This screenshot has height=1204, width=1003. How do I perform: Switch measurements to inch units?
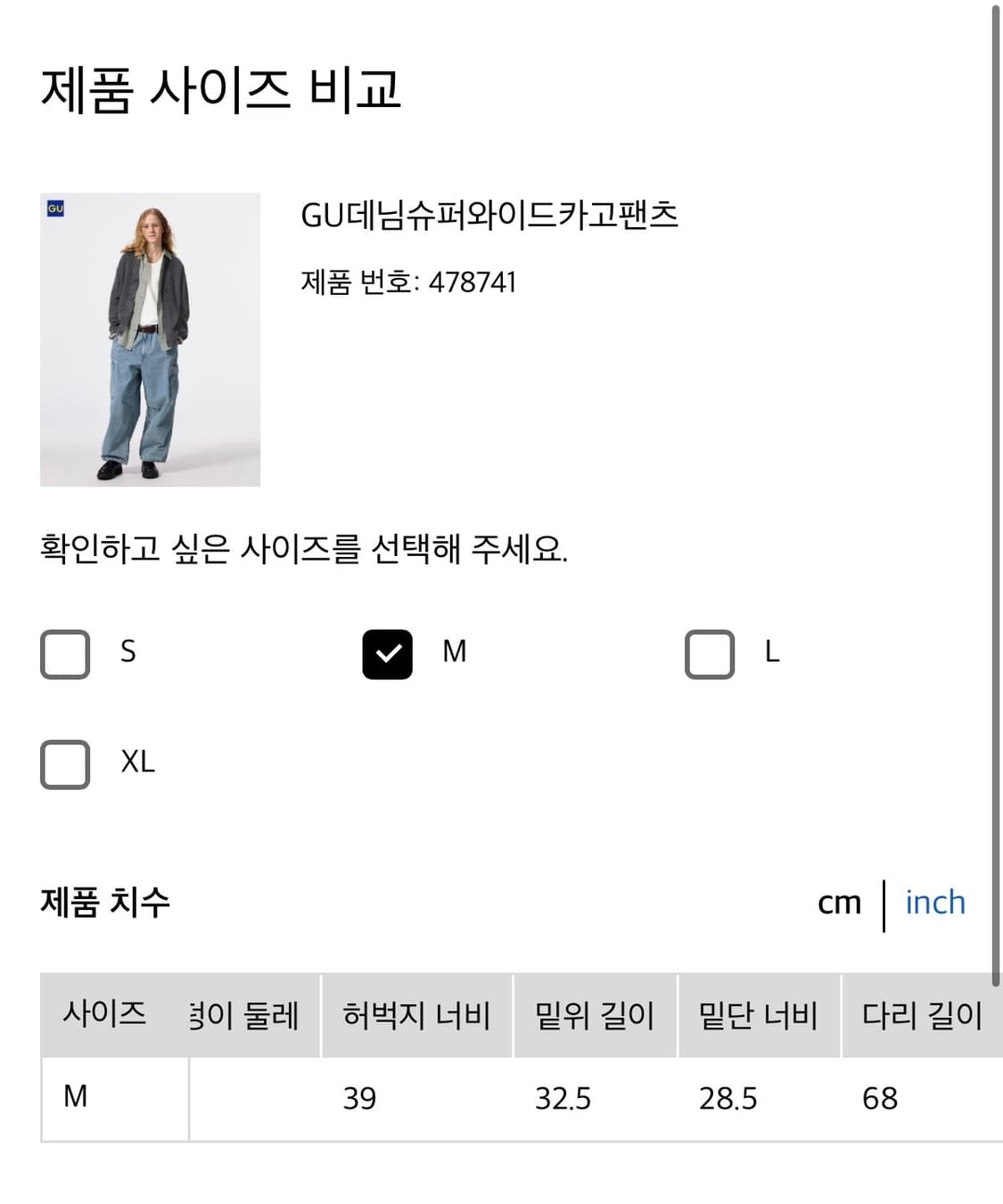933,903
